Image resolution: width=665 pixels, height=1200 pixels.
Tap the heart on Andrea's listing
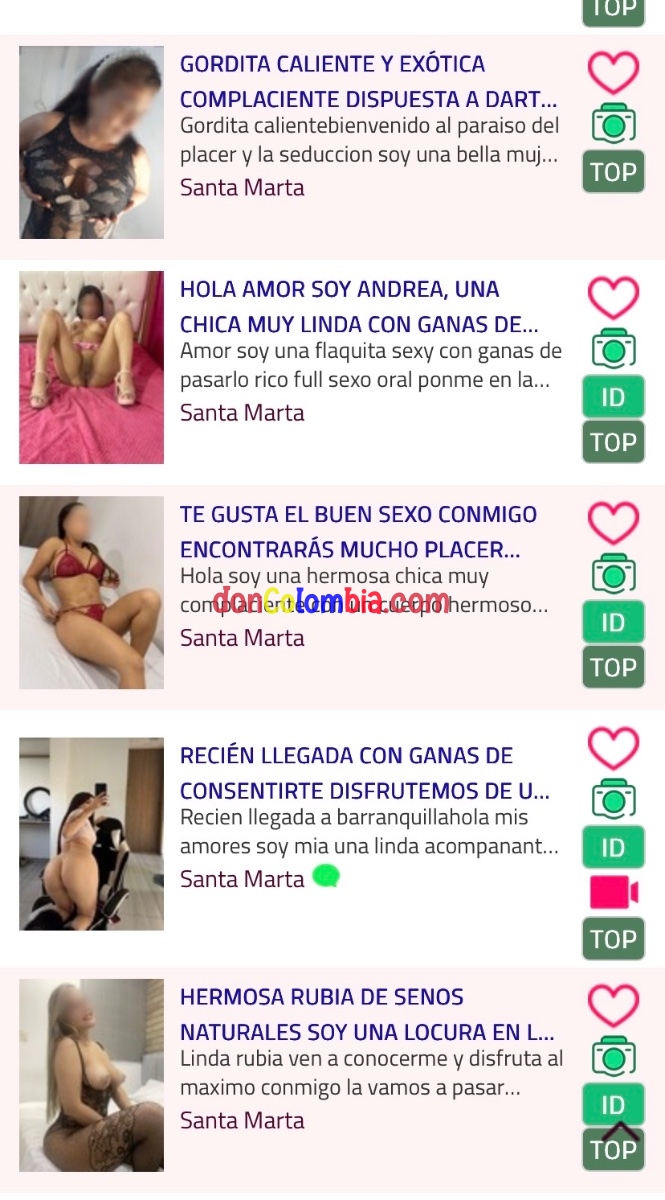(612, 298)
